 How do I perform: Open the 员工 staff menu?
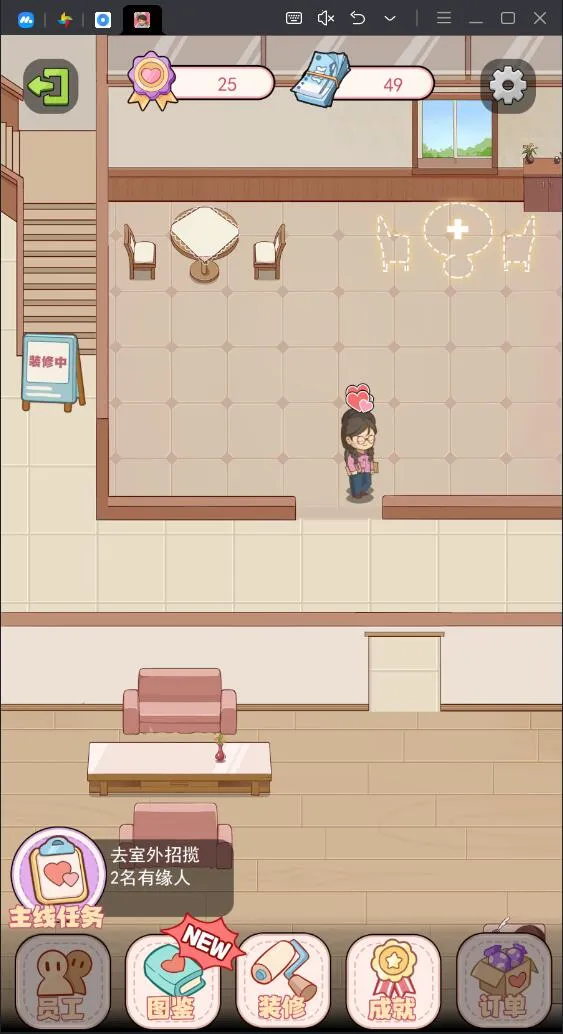(x=63, y=978)
